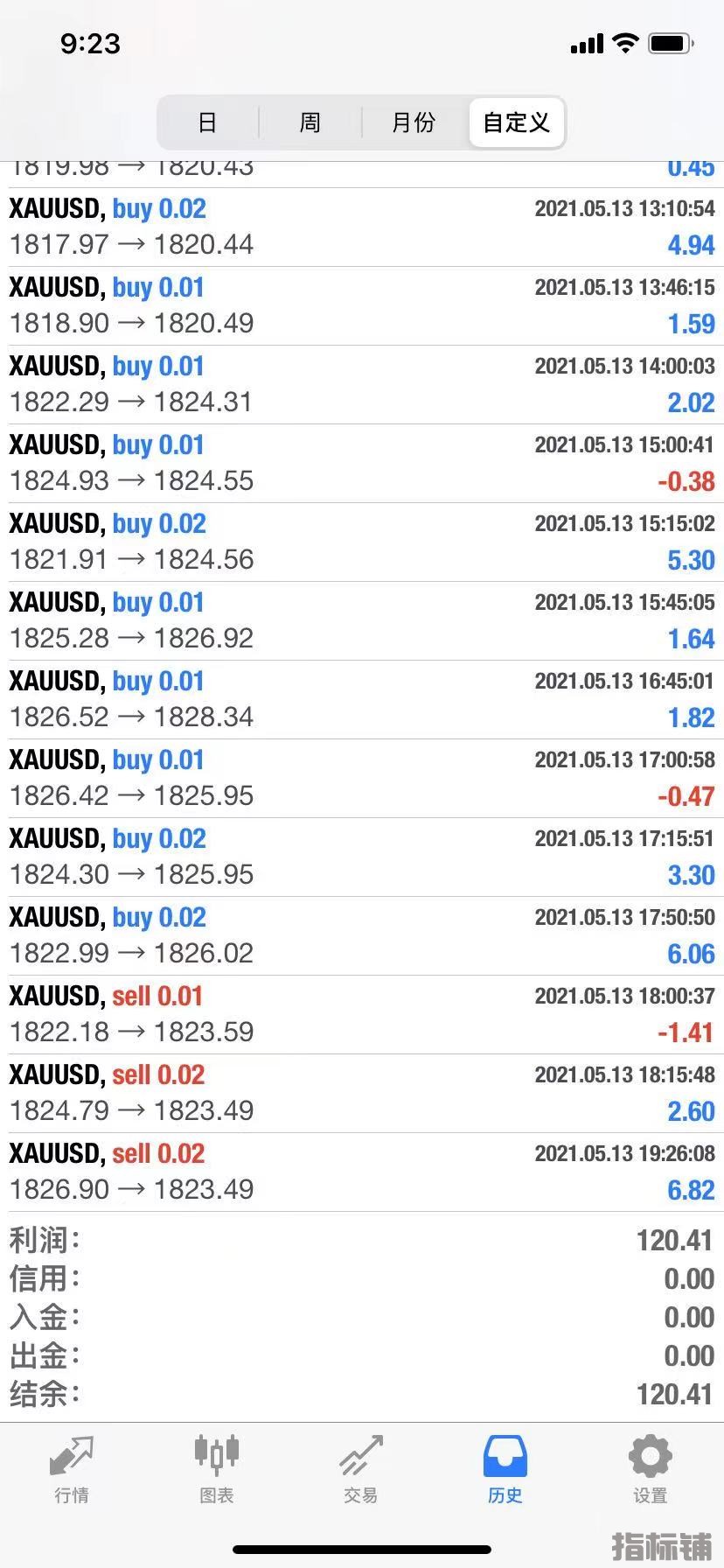This screenshot has height=1568, width=724.
Task: Expand the sell 0.02 trade at 18:15:48
Action: pyautogui.click(x=362, y=1094)
